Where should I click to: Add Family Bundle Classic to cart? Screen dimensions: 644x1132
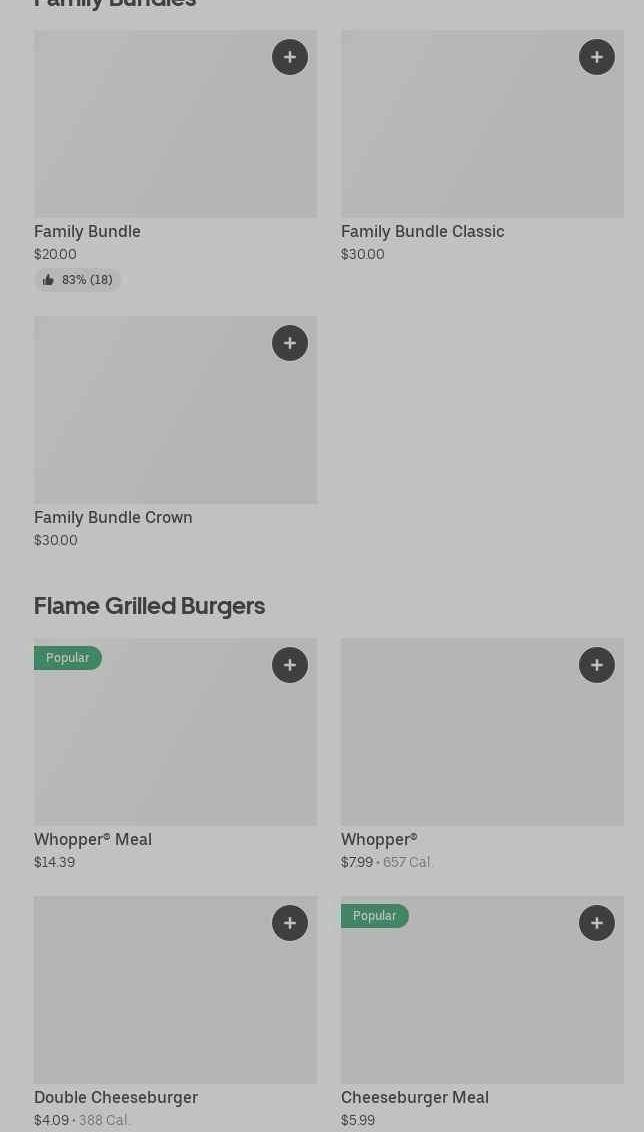(597, 57)
